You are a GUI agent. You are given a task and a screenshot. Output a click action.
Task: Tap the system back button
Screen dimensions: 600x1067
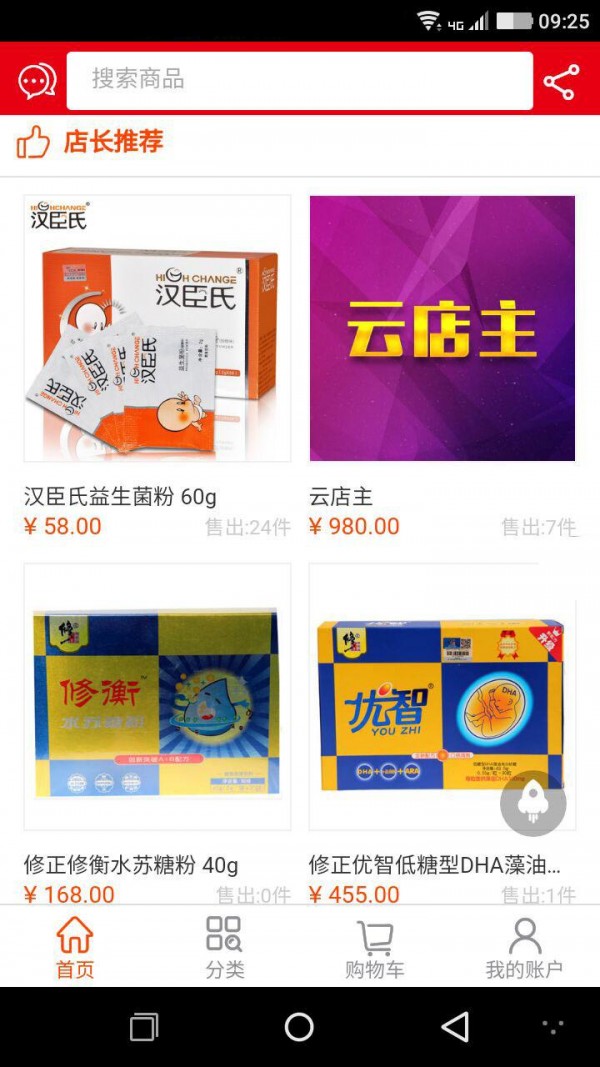[x=455, y=1026]
